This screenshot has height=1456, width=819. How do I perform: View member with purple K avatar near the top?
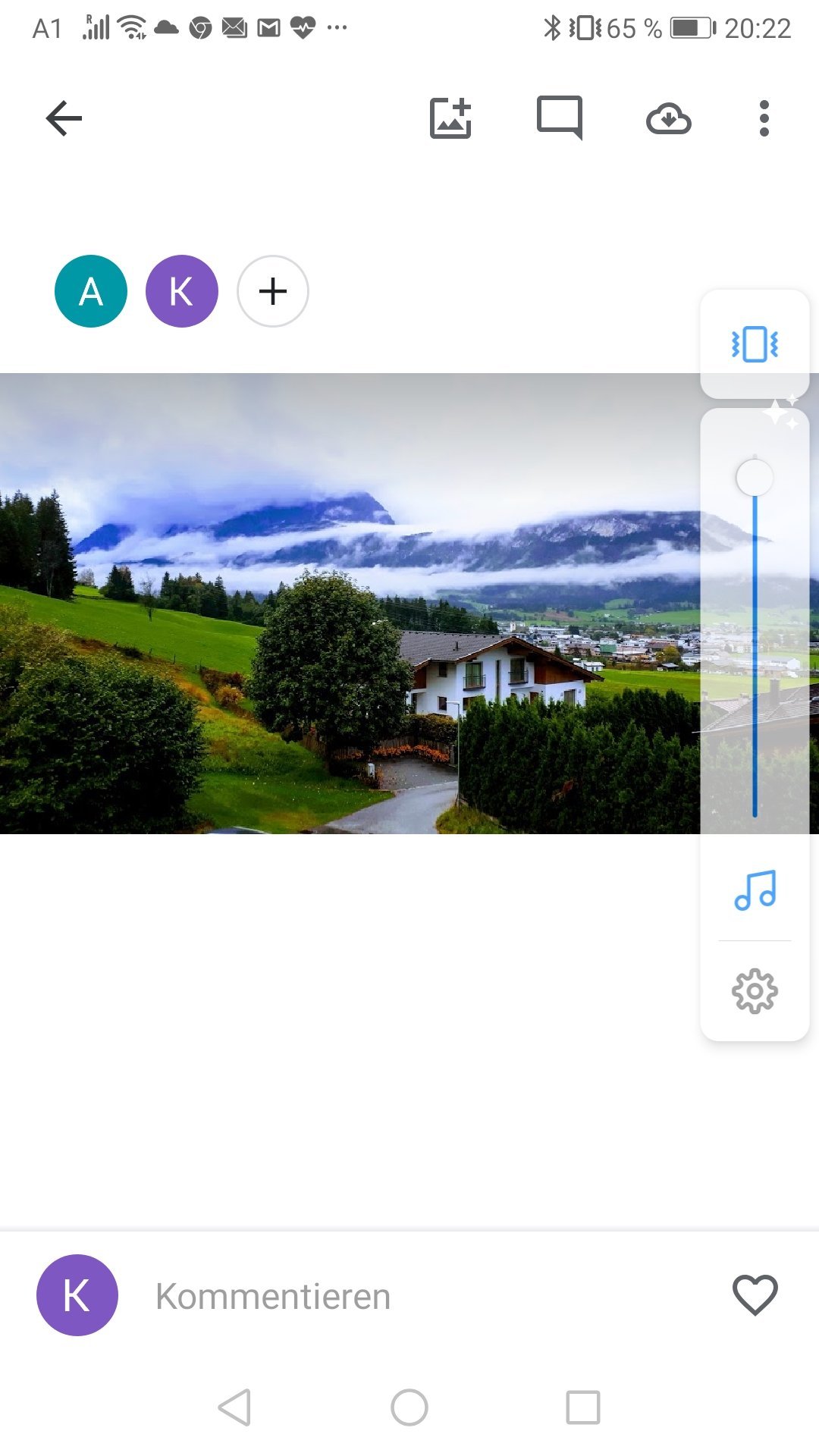click(x=182, y=291)
